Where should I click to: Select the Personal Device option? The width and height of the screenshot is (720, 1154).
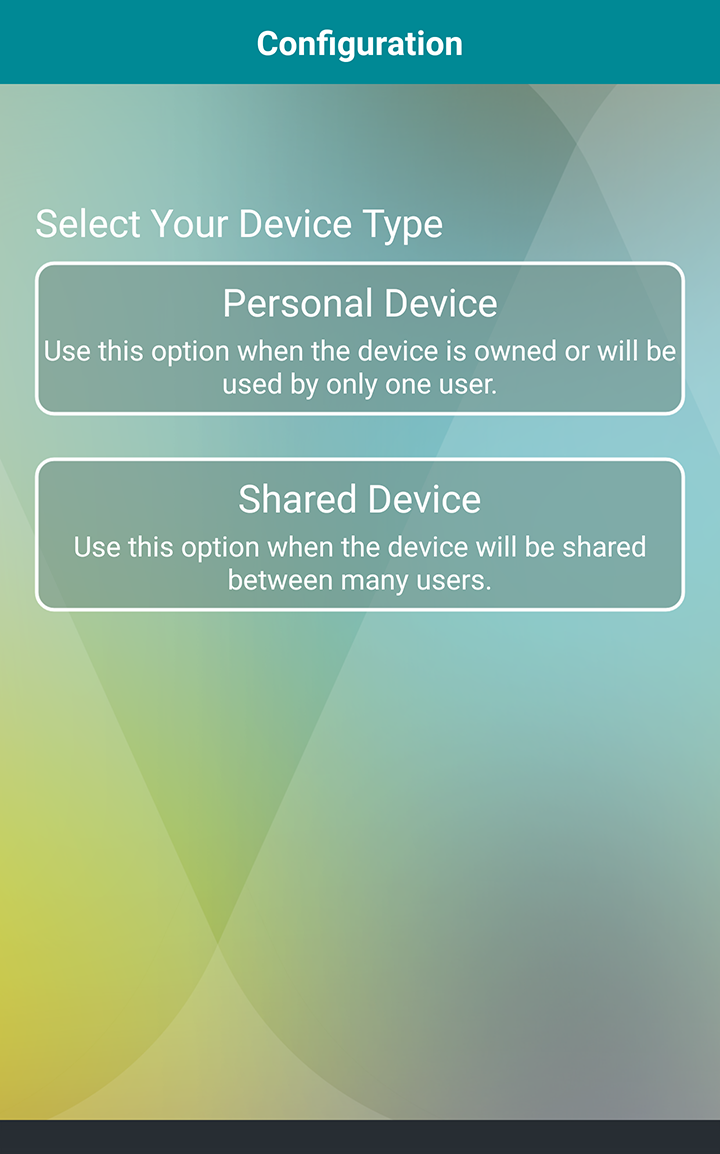[360, 339]
